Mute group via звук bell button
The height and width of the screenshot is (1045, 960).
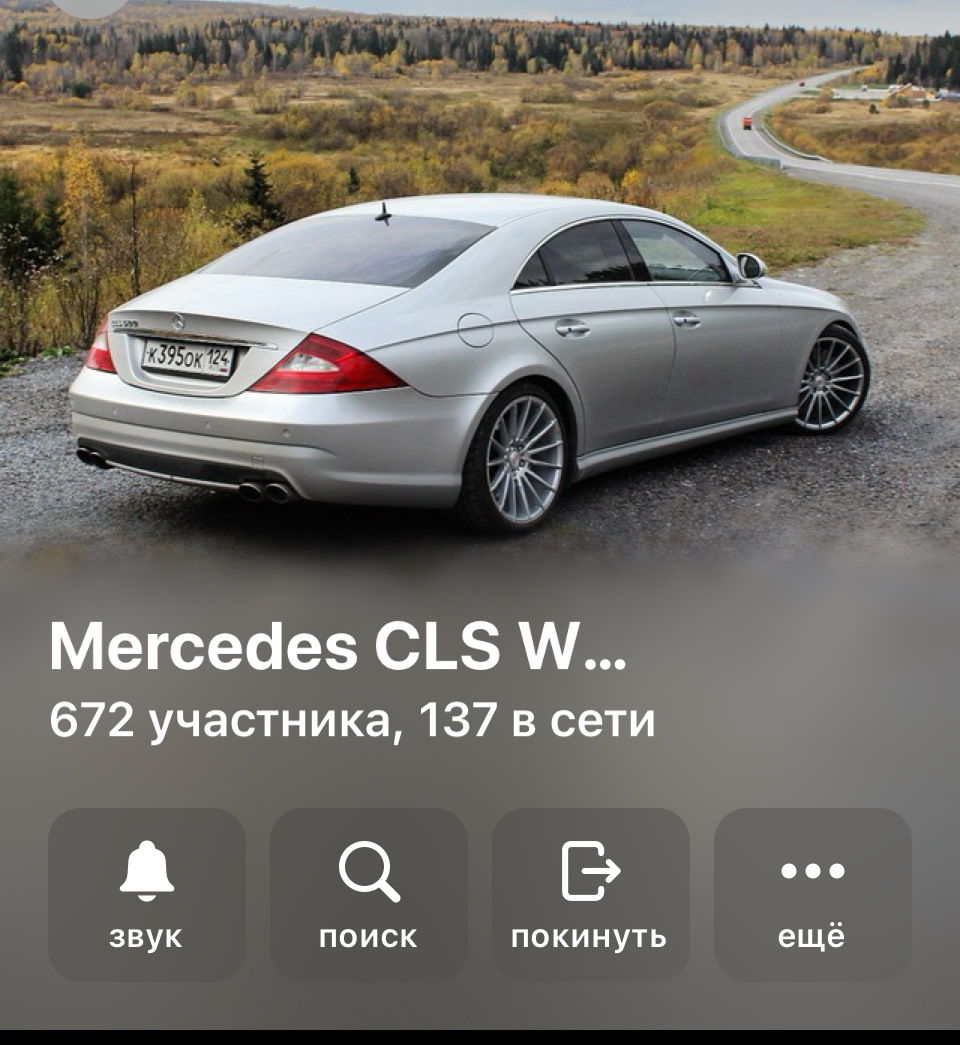147,894
